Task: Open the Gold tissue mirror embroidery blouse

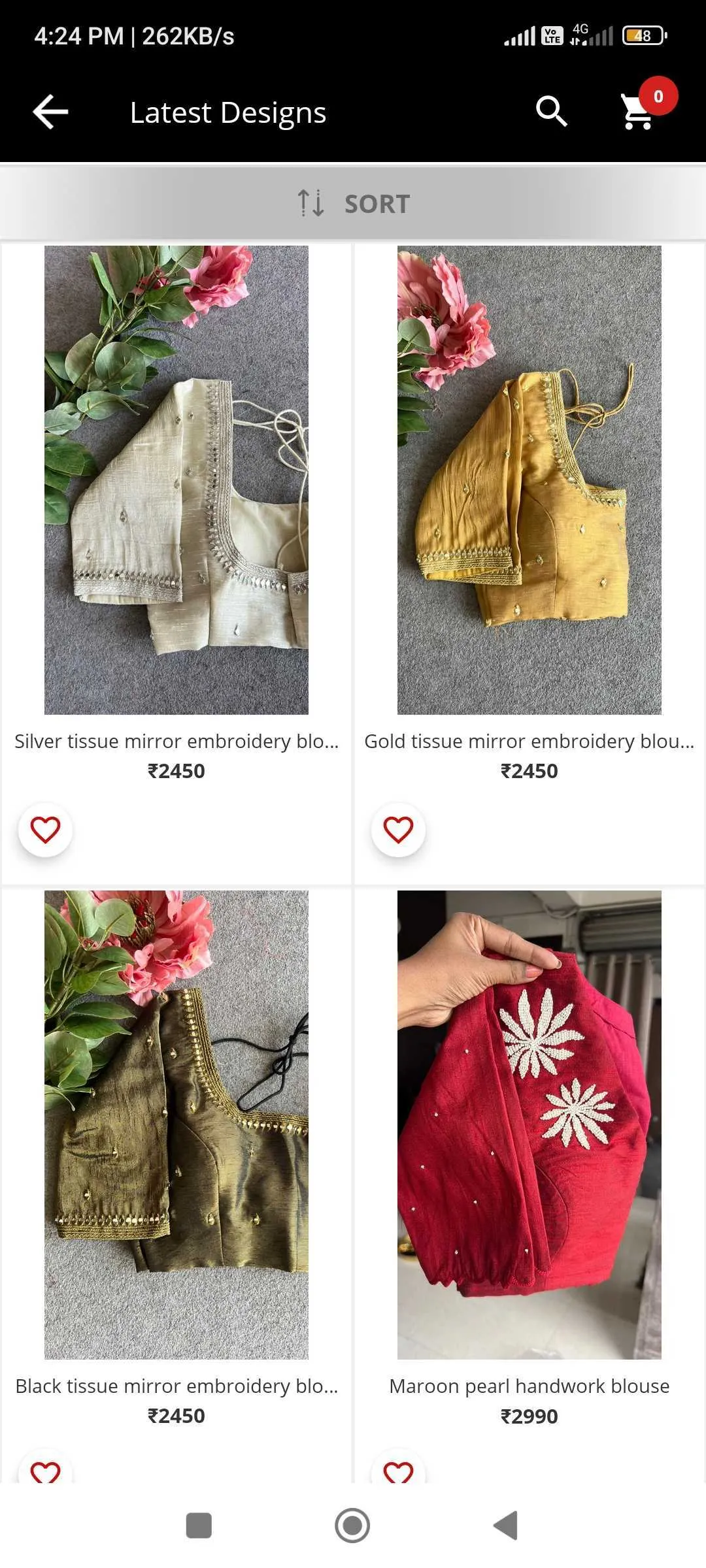Action: (x=529, y=480)
